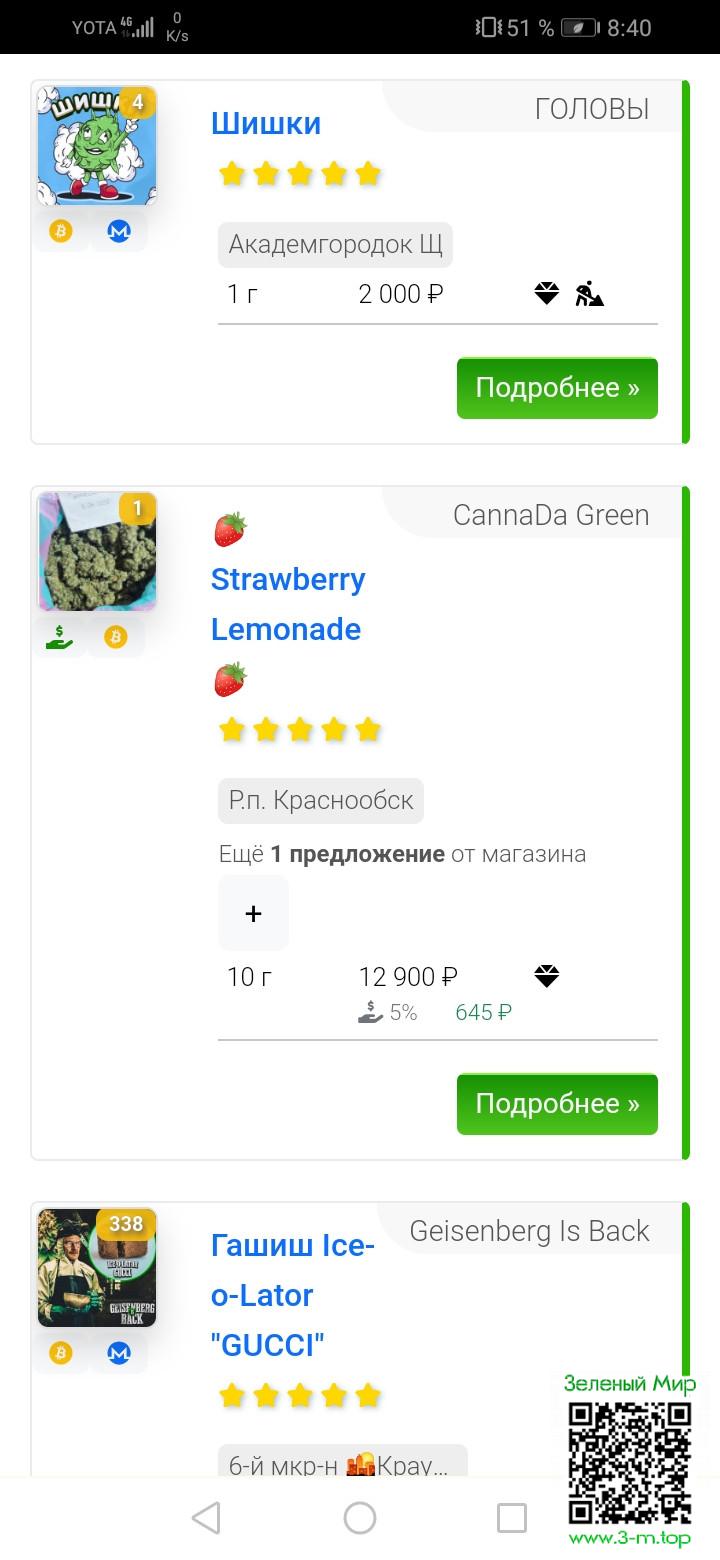Viewport: 720px width, 1560px height.
Task: Tap the Strawberry Lemonade product thumbnail
Action: click(97, 551)
